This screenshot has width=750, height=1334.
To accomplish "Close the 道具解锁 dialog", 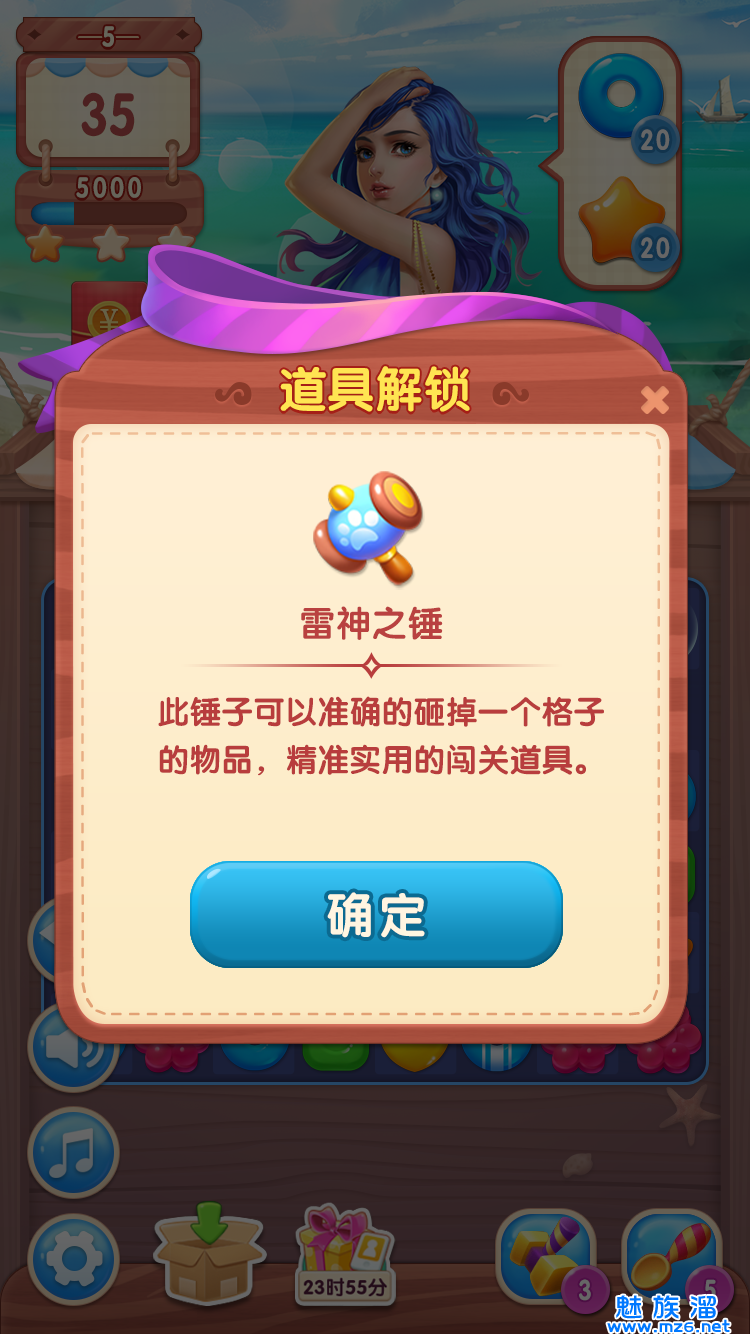I will pos(654,401).
